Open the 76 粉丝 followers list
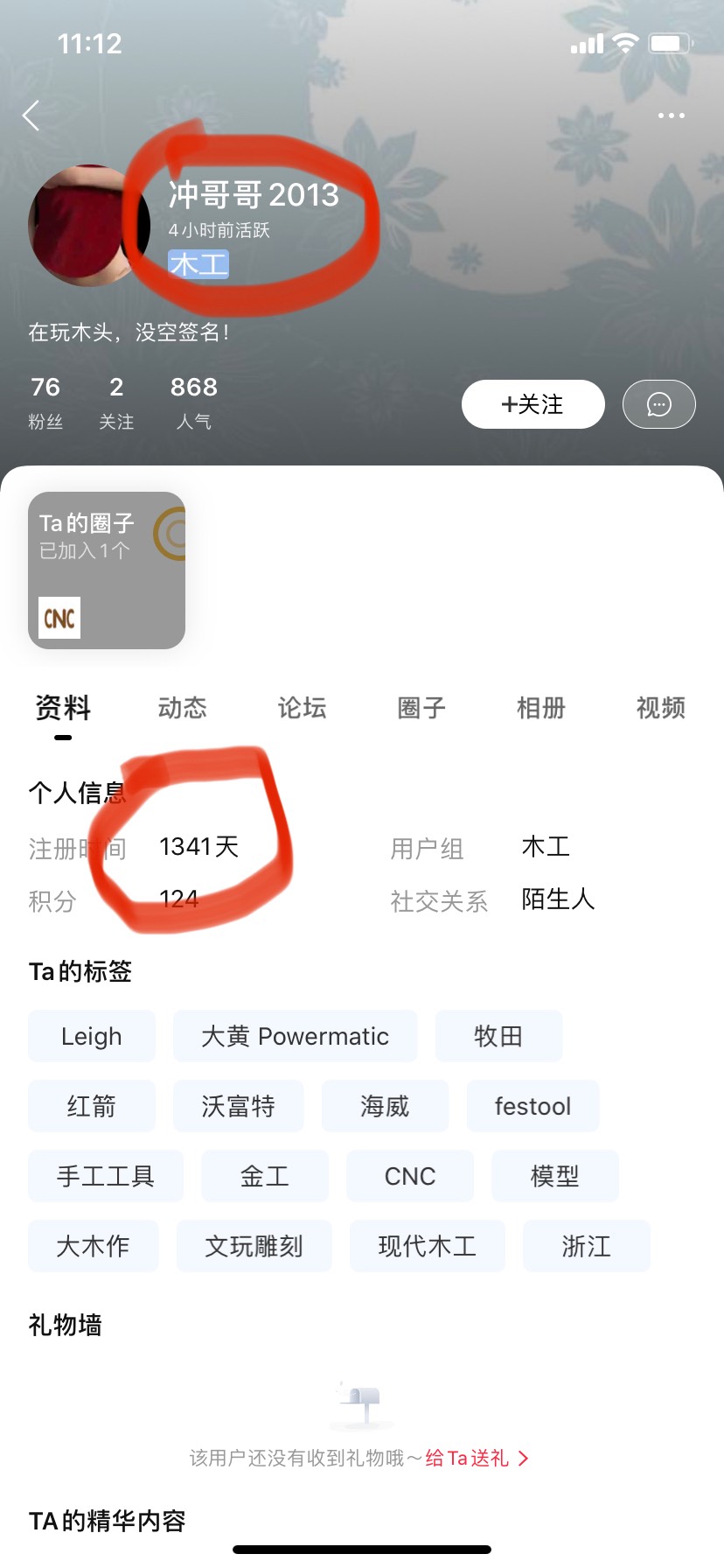Image resolution: width=724 pixels, height=1568 pixels. point(45,402)
